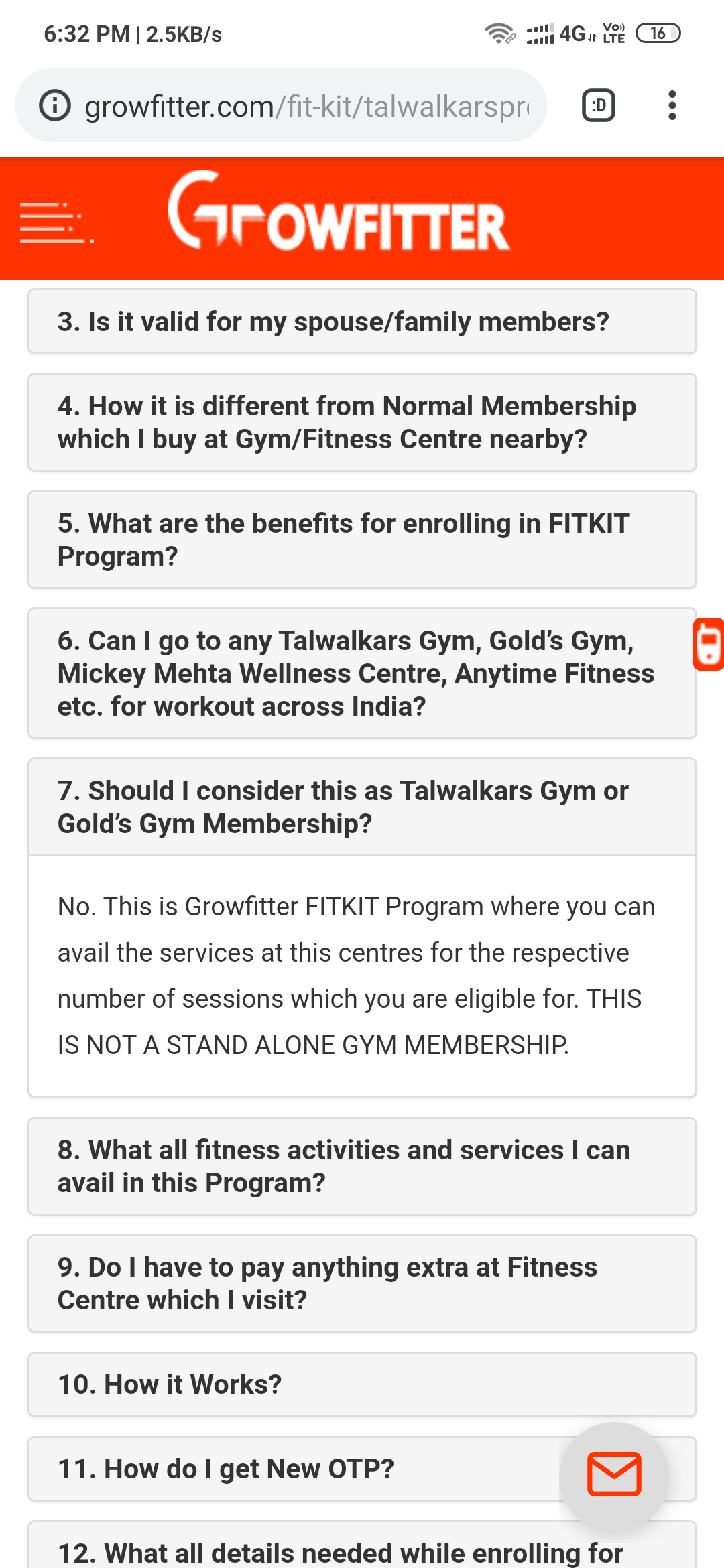724x1568 pixels.
Task: Open the browser overflow menu
Action: coord(672,105)
